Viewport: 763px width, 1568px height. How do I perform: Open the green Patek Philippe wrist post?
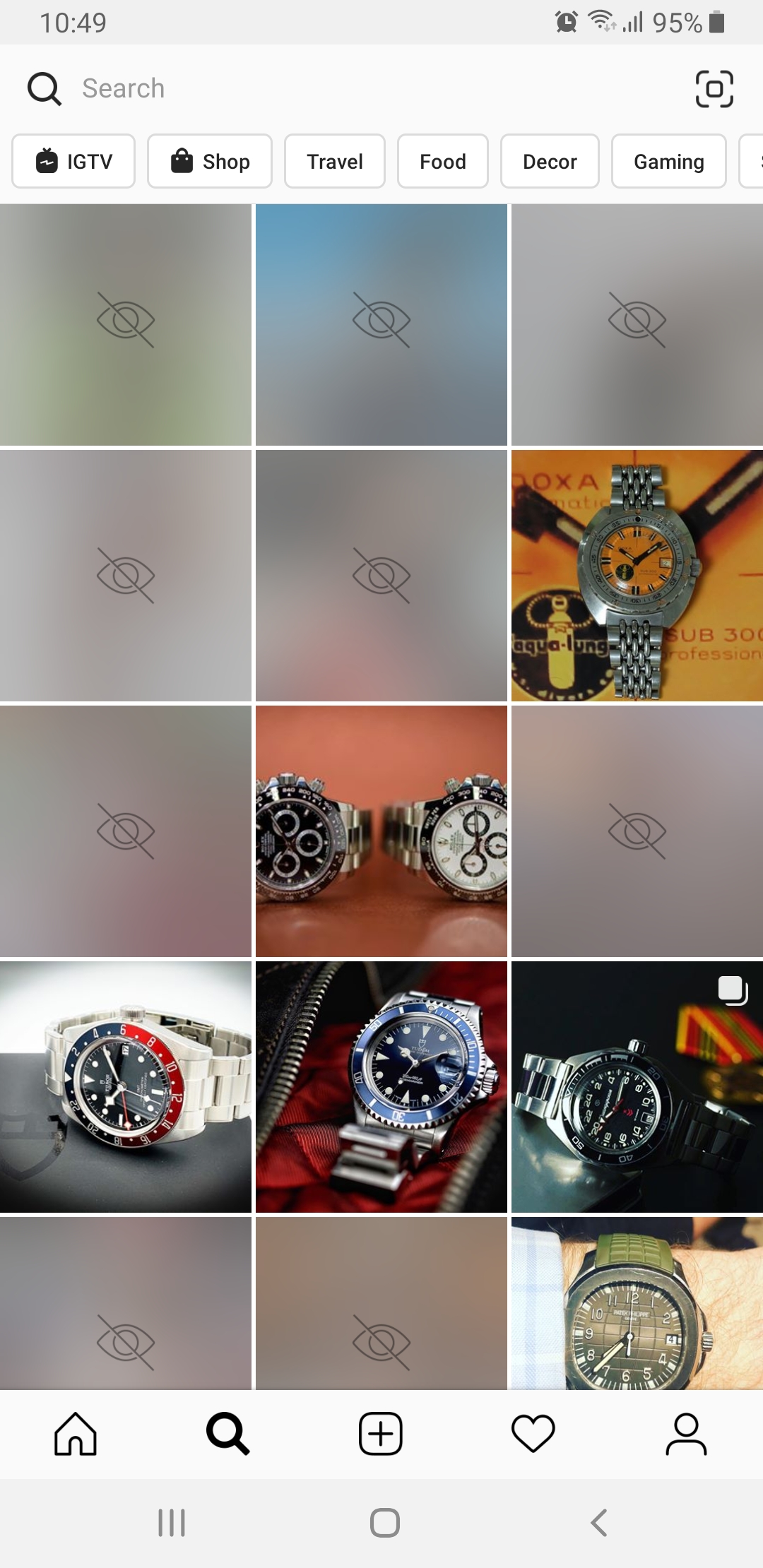tap(637, 1303)
